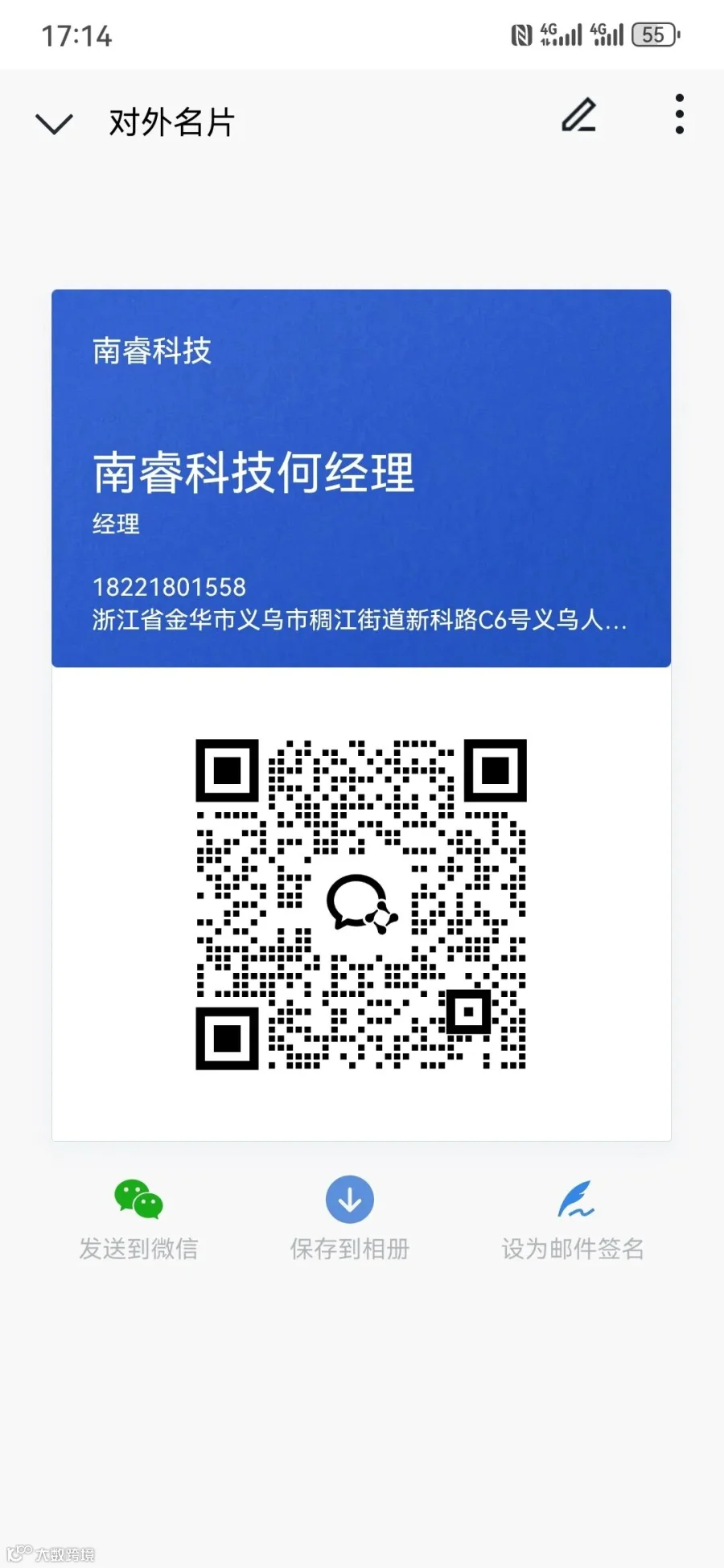Edit the business card with the pencil icon
The height and width of the screenshot is (1568, 724).
[x=579, y=115]
